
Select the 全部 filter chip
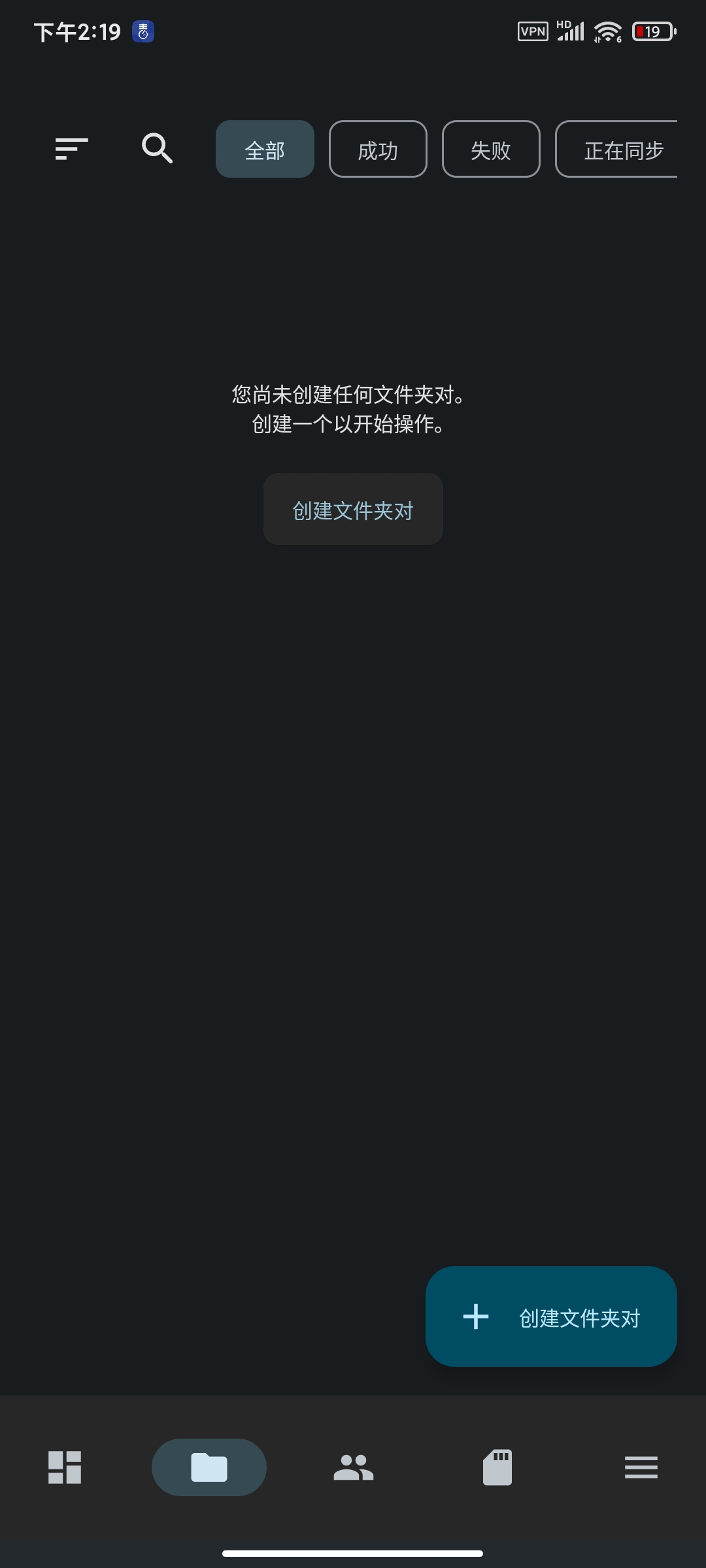pyautogui.click(x=265, y=149)
